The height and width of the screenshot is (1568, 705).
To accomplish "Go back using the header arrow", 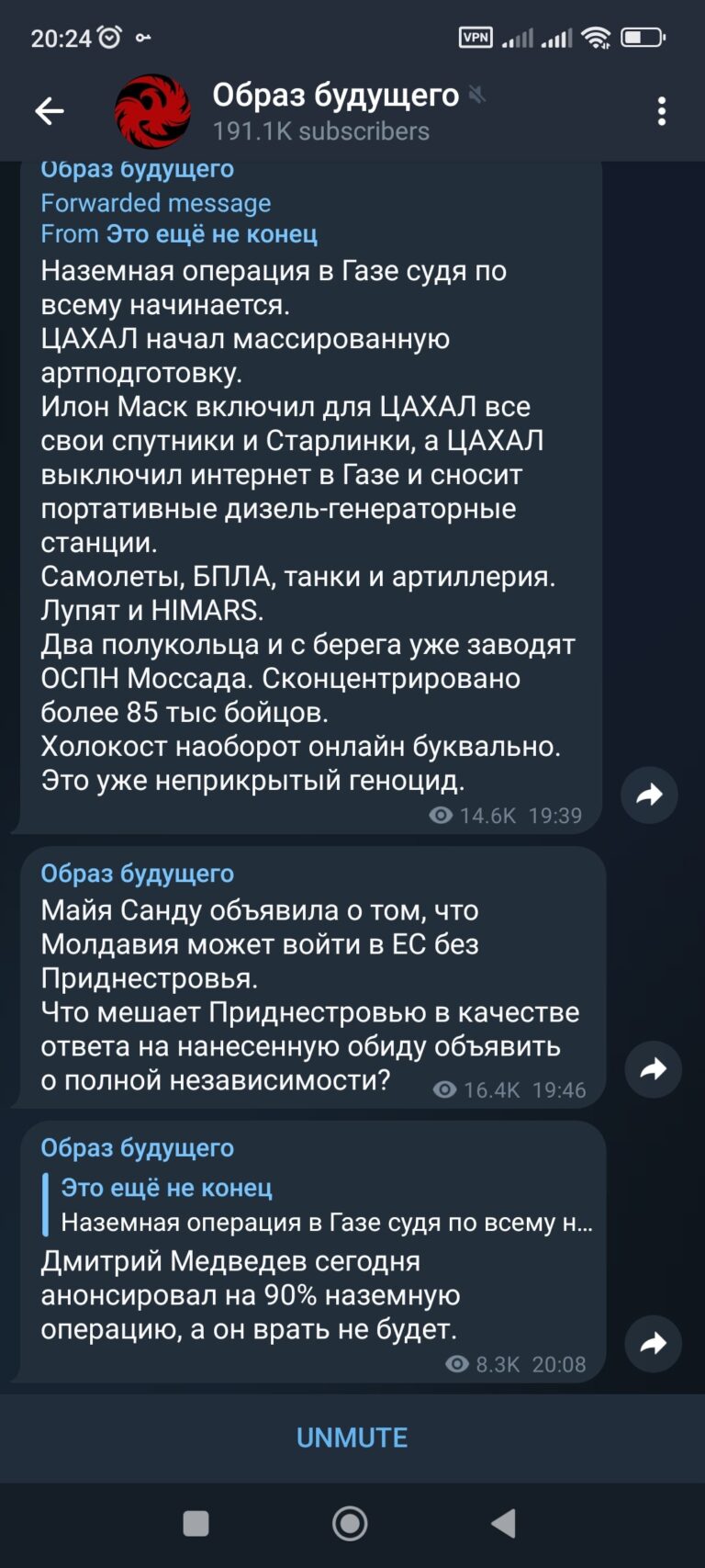I will (50, 112).
